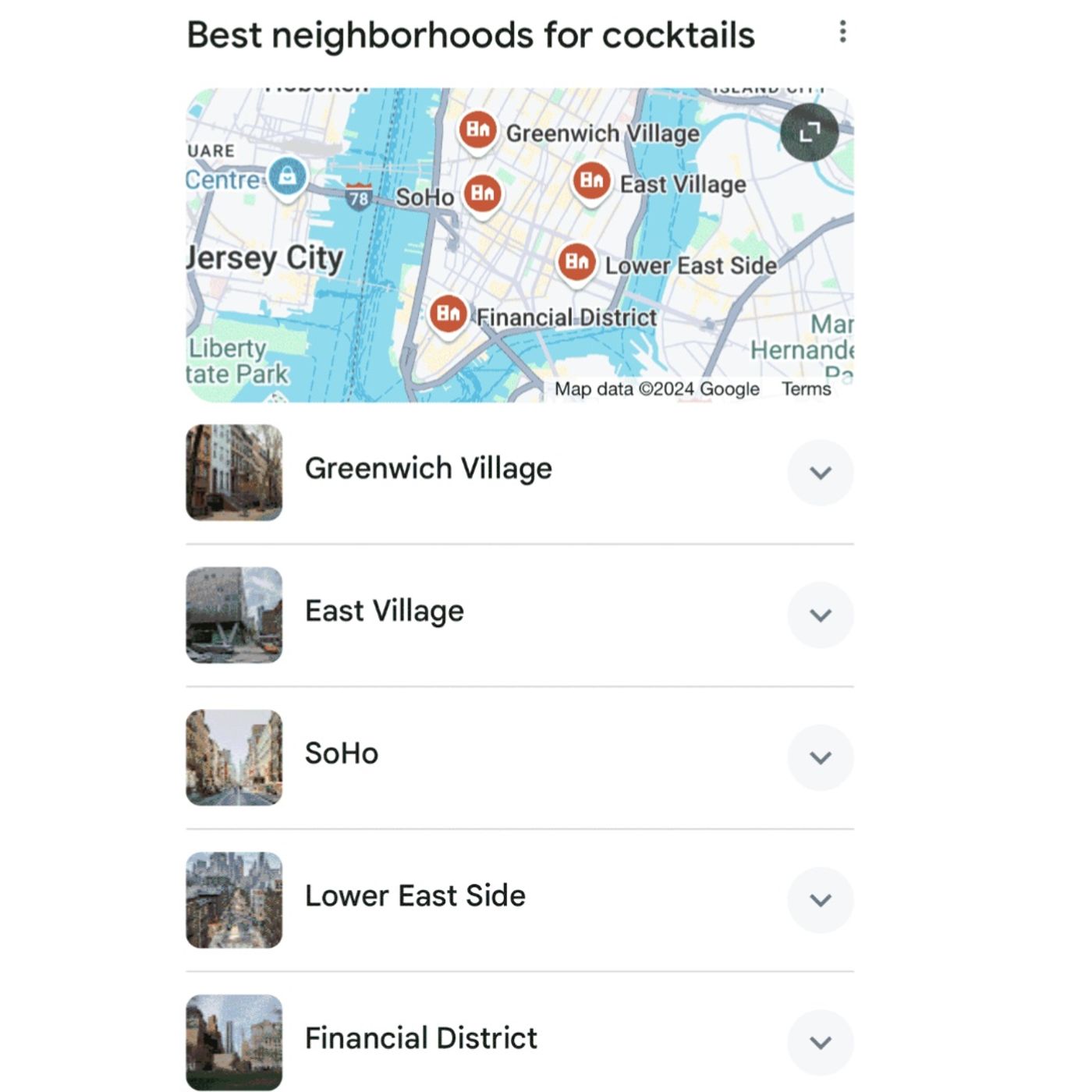
Task: Open the three-dot overflow menu
Action: [842, 32]
